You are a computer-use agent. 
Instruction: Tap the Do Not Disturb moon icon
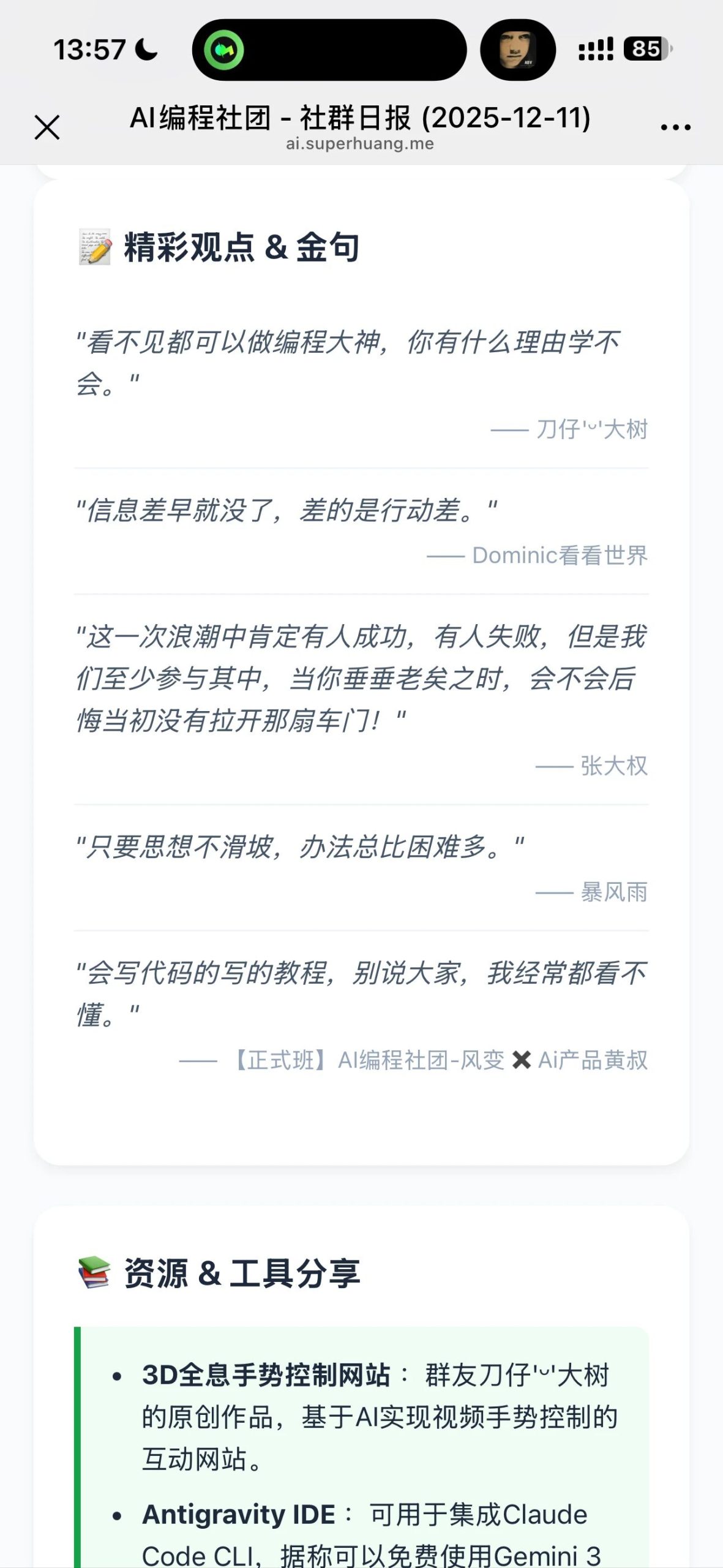point(145,50)
